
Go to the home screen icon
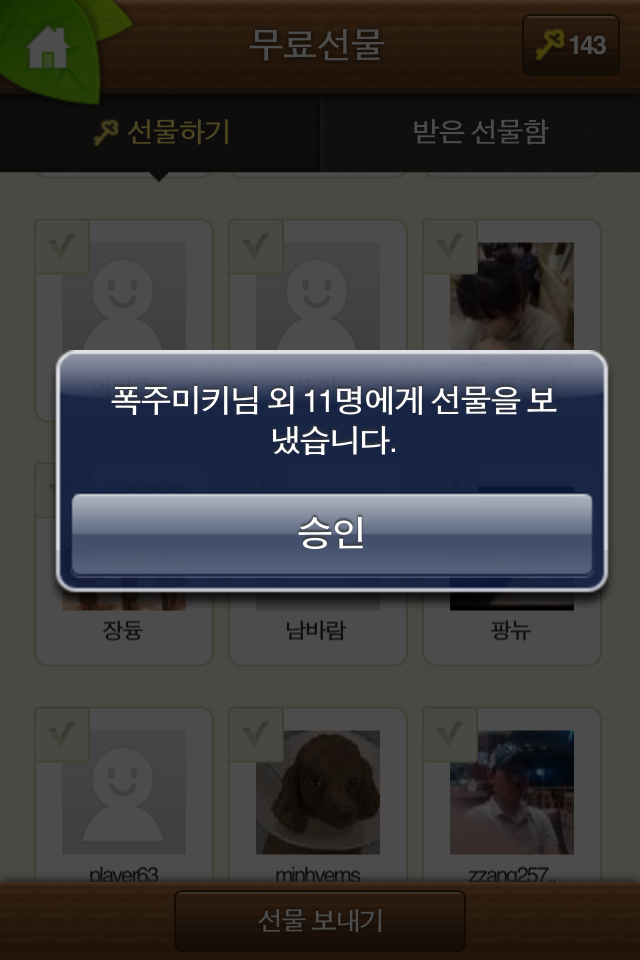point(47,47)
